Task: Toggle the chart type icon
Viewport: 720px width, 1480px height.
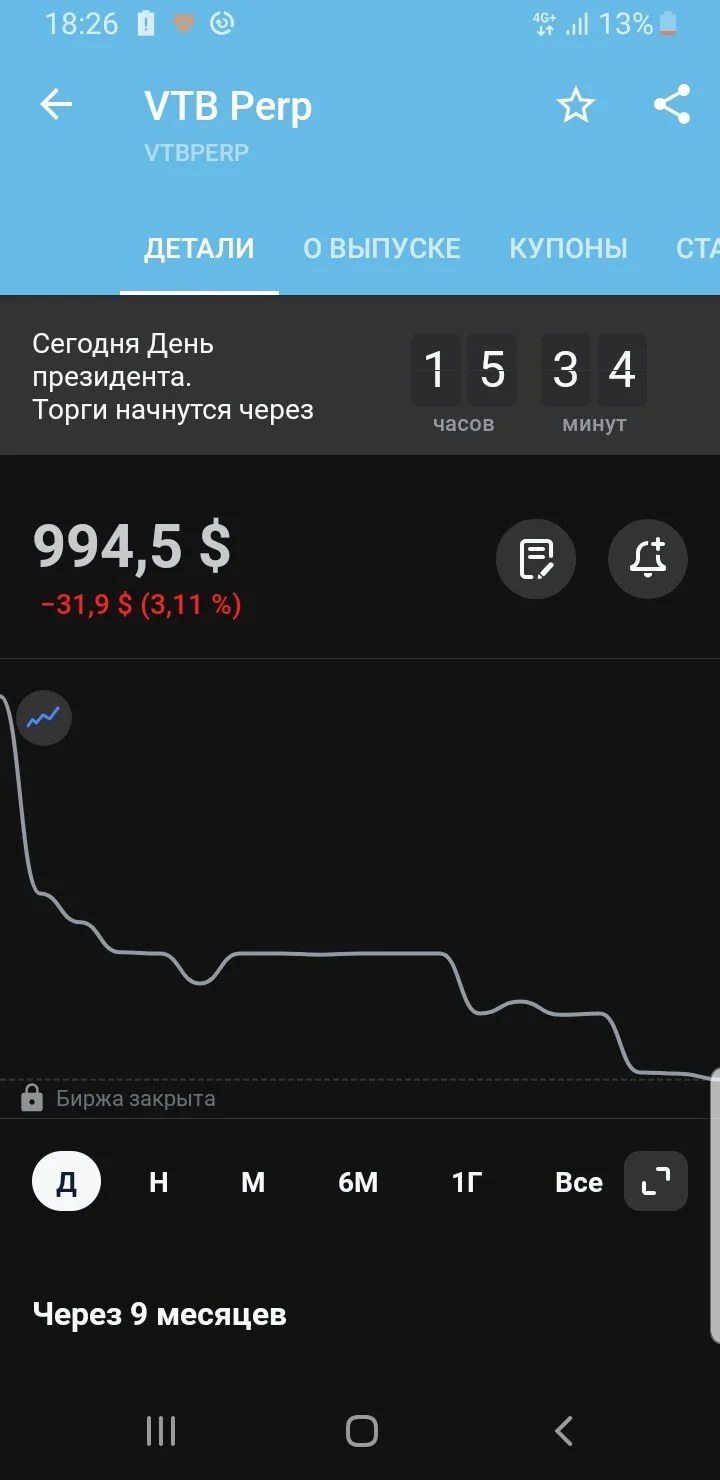Action: click(x=43, y=717)
